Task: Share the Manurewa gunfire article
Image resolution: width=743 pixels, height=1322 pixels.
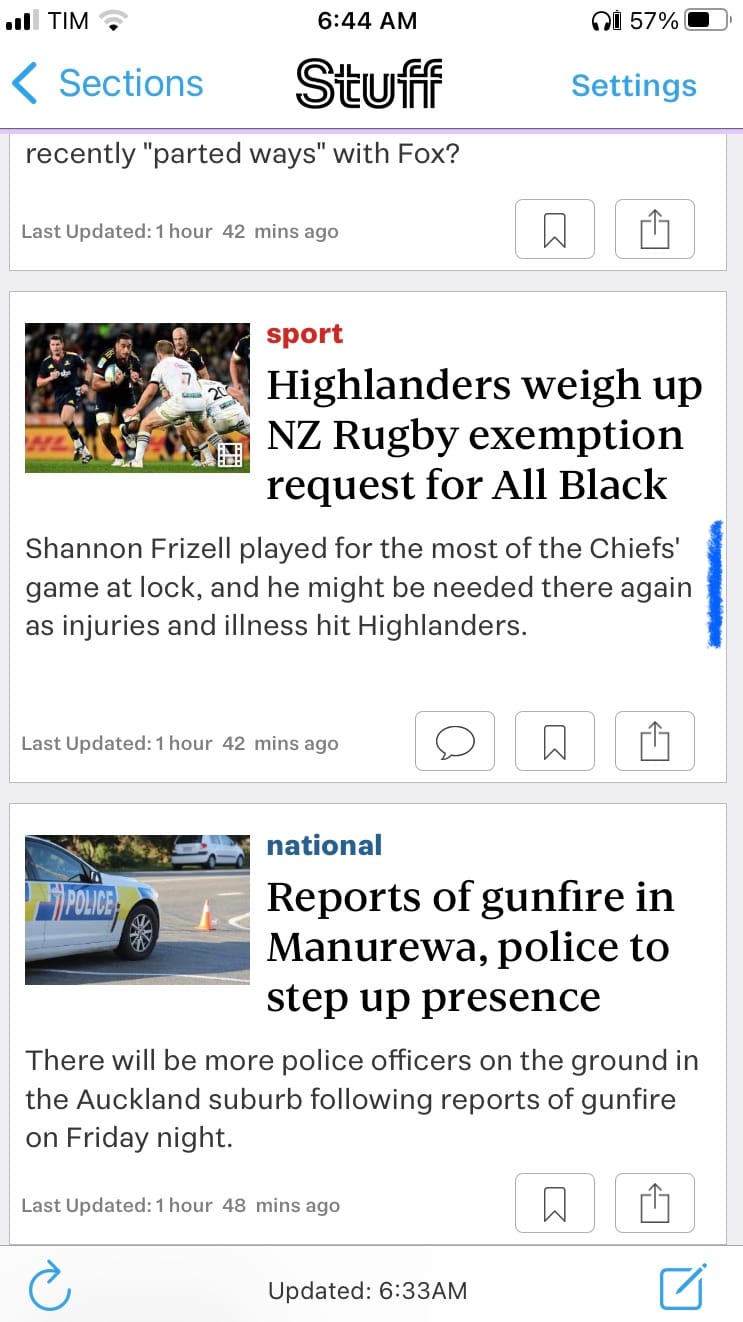Action: 654,1203
